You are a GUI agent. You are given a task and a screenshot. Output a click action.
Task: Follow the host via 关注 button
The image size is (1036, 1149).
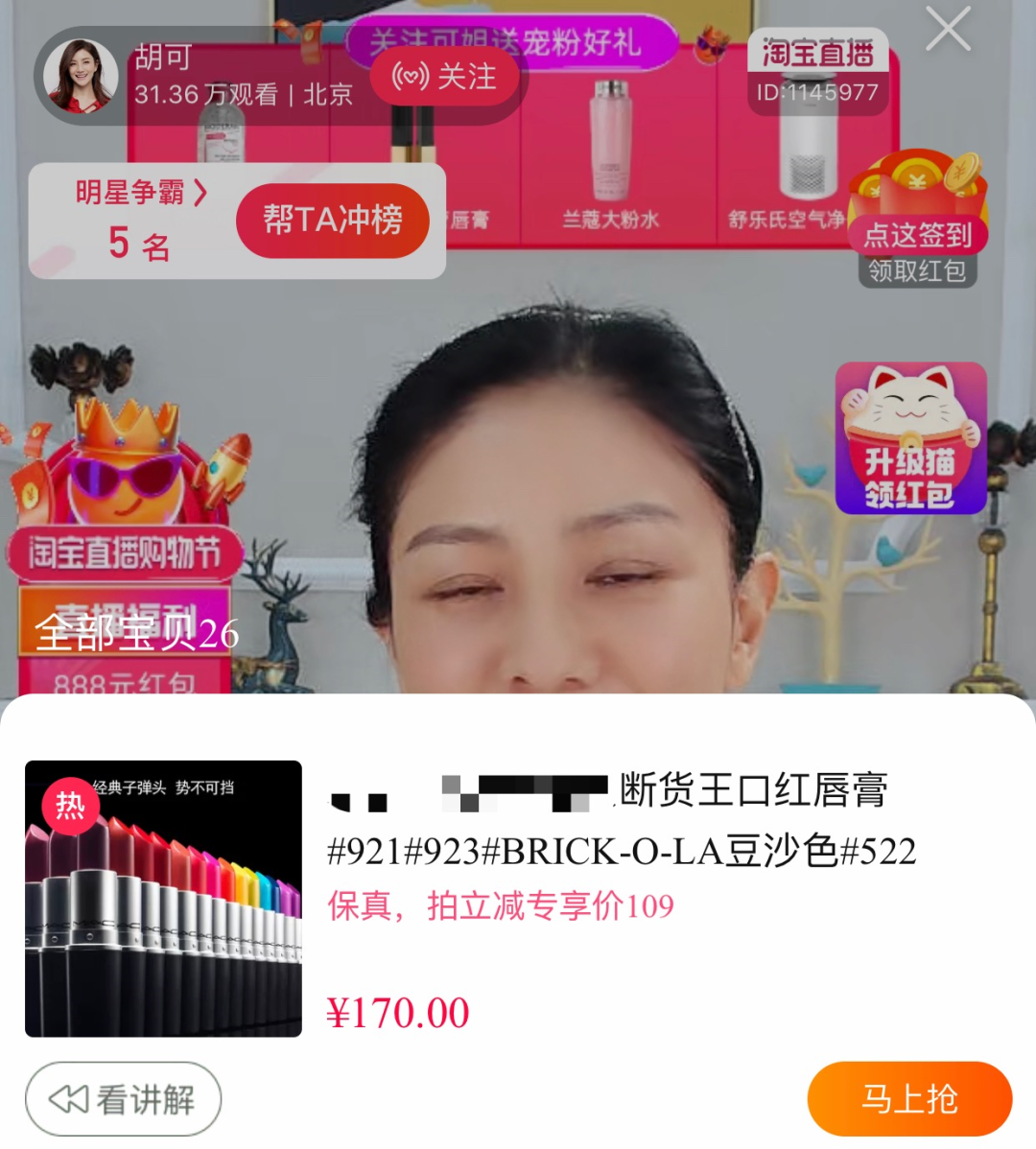[445, 77]
